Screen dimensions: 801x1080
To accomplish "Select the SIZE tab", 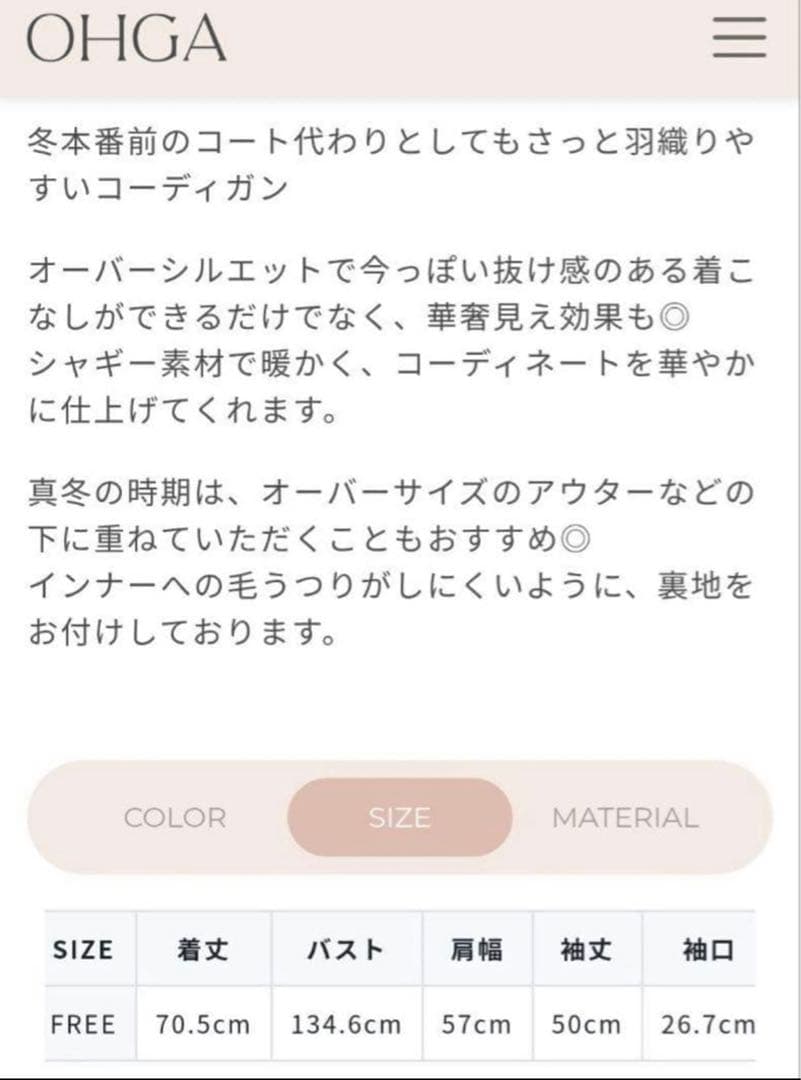I will (x=398, y=816).
